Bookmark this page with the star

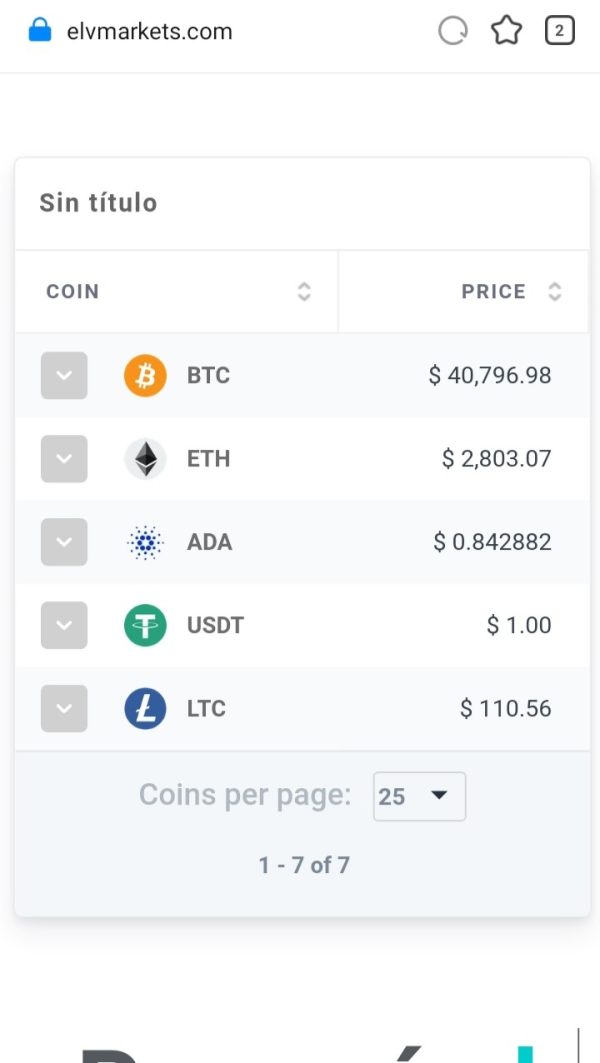(x=506, y=31)
